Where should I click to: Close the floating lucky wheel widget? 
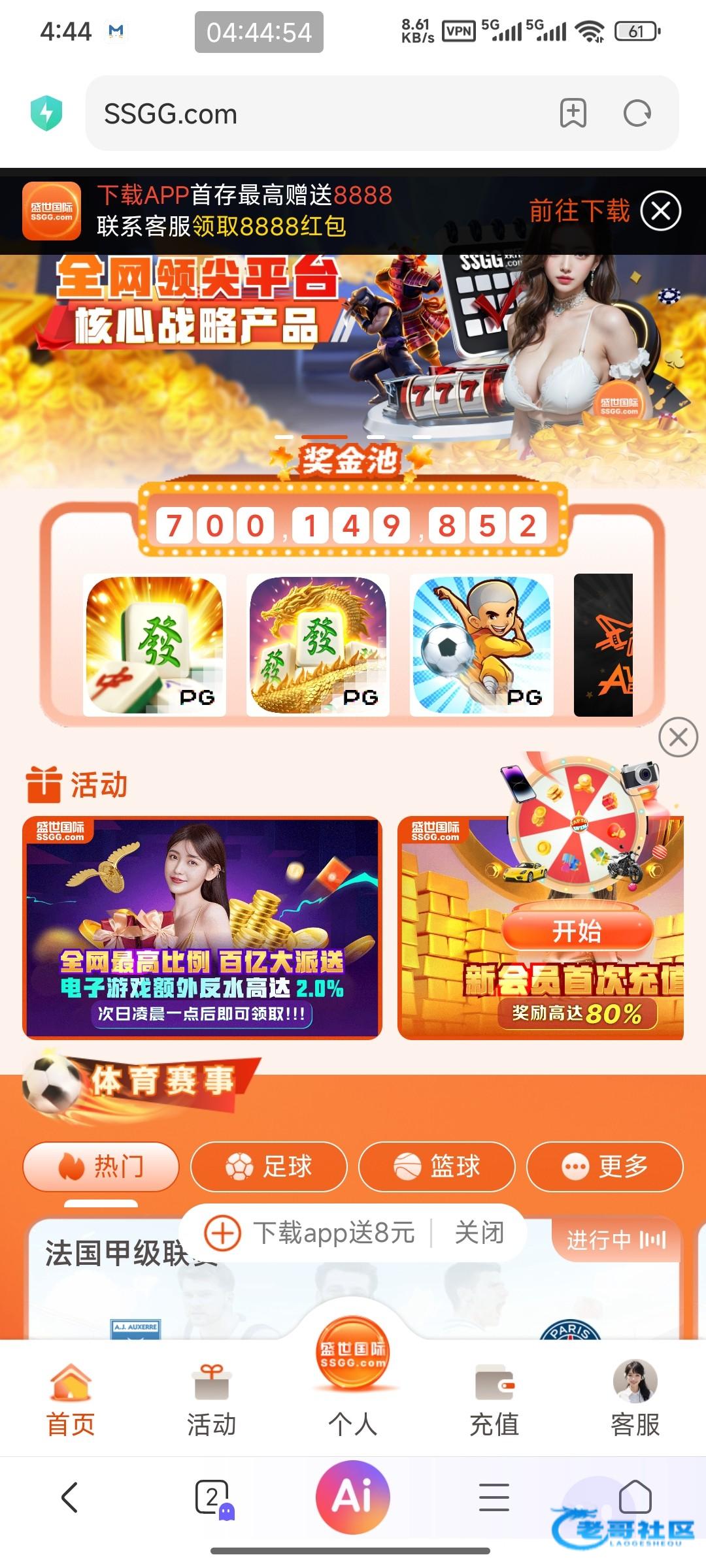(x=678, y=737)
